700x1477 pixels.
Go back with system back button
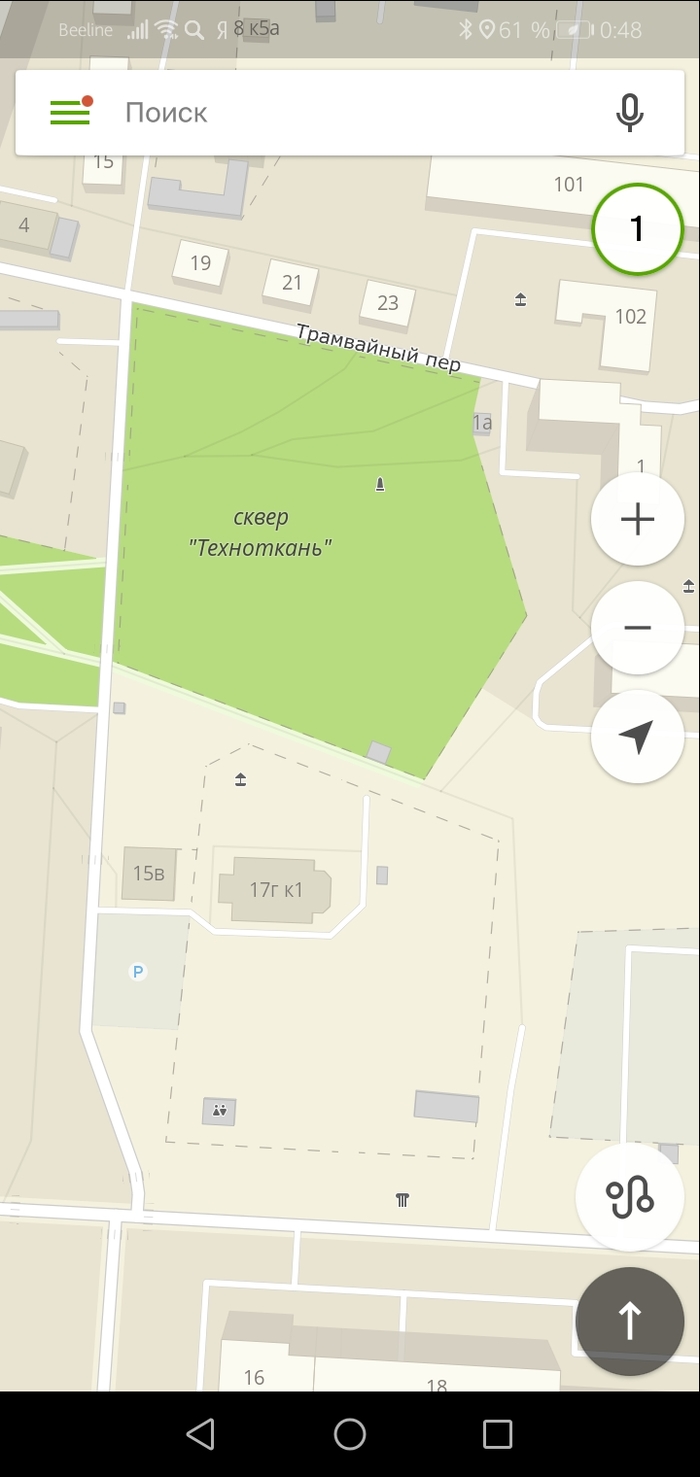200,1433
